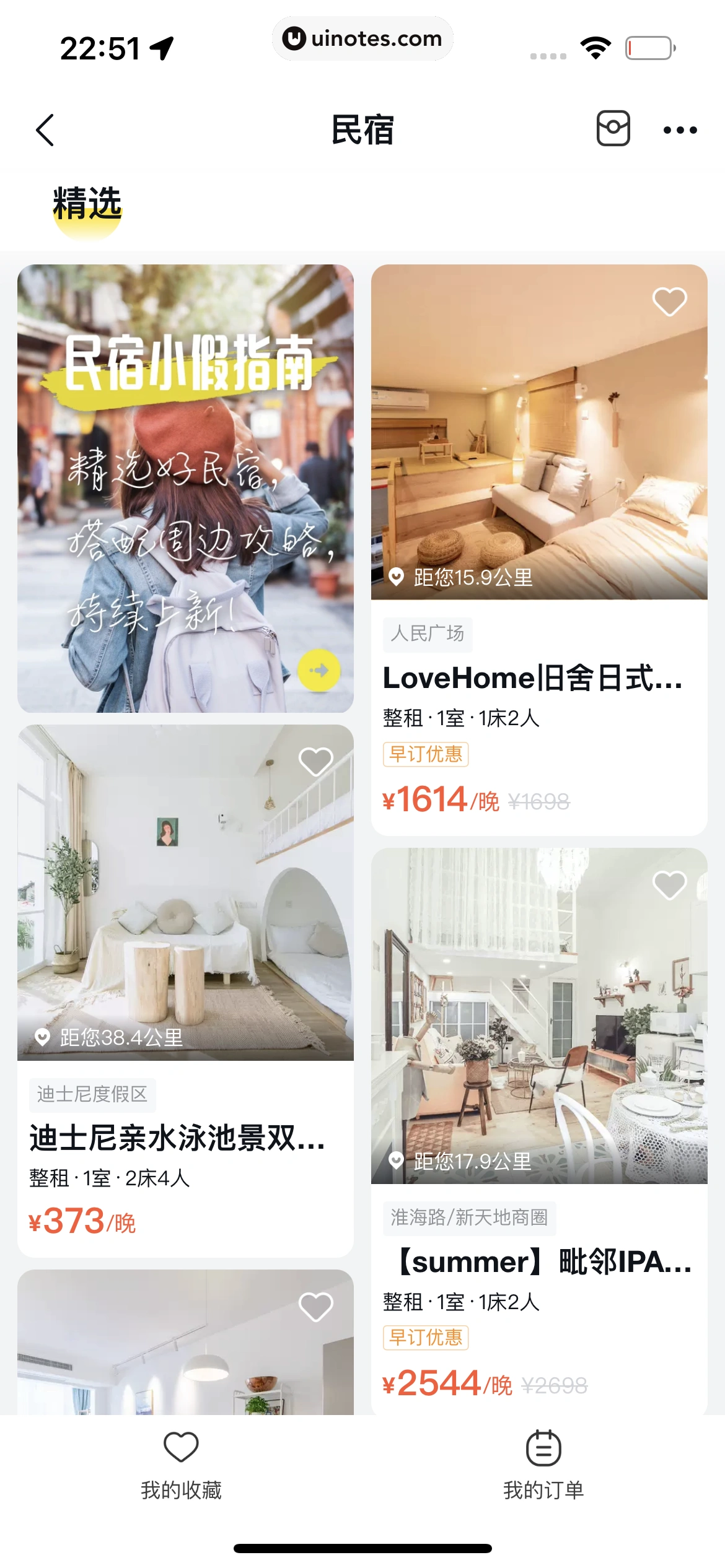Favorite the 迪士尼亲水泳池景双 listing
This screenshot has height=1568, width=725.
[x=315, y=762]
